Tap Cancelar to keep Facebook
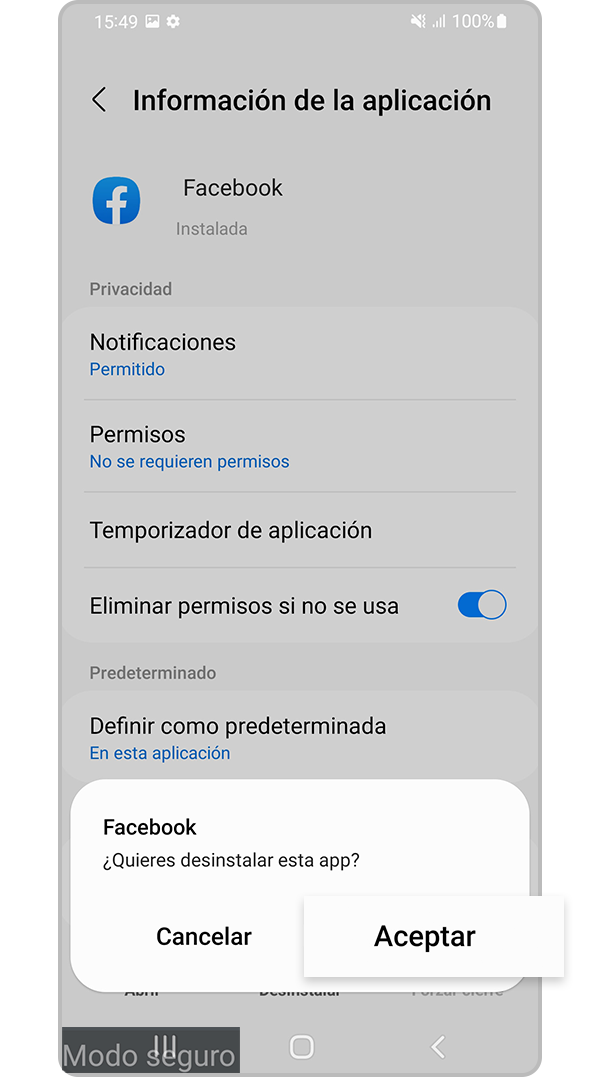Screen dimensions: 600x1077 tap(204, 937)
